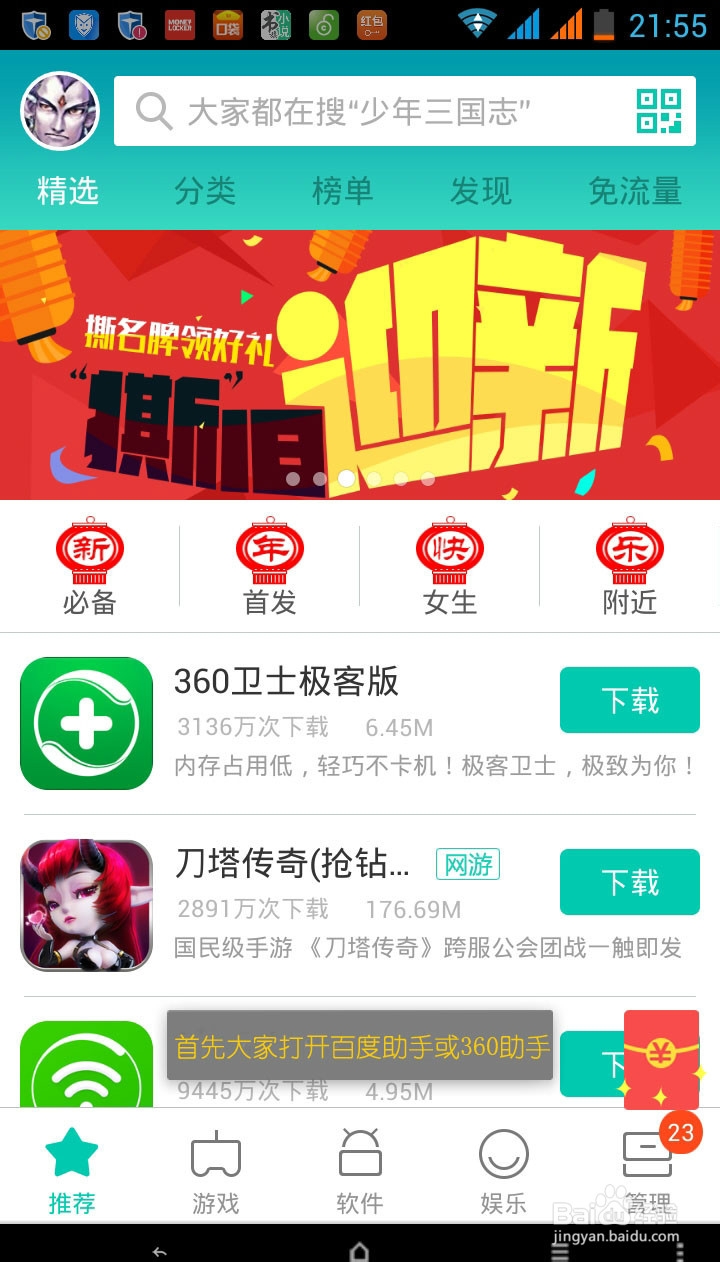
Task: Open the 360卫士极客版 app icon
Action: [x=86, y=722]
